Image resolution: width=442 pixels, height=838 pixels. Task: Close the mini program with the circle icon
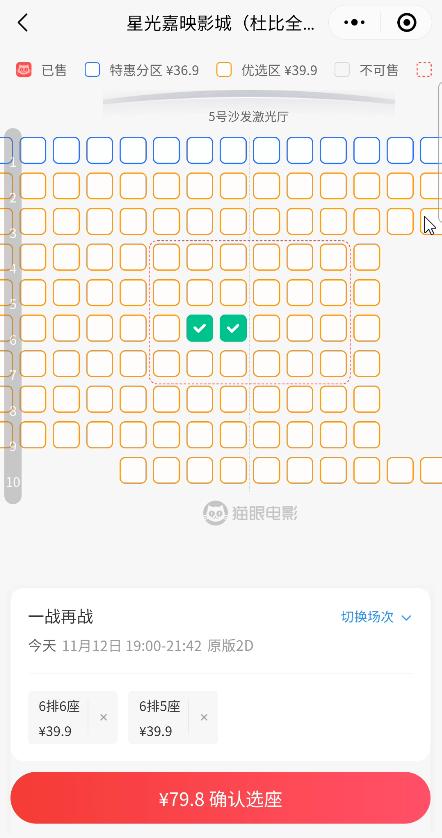pos(407,22)
